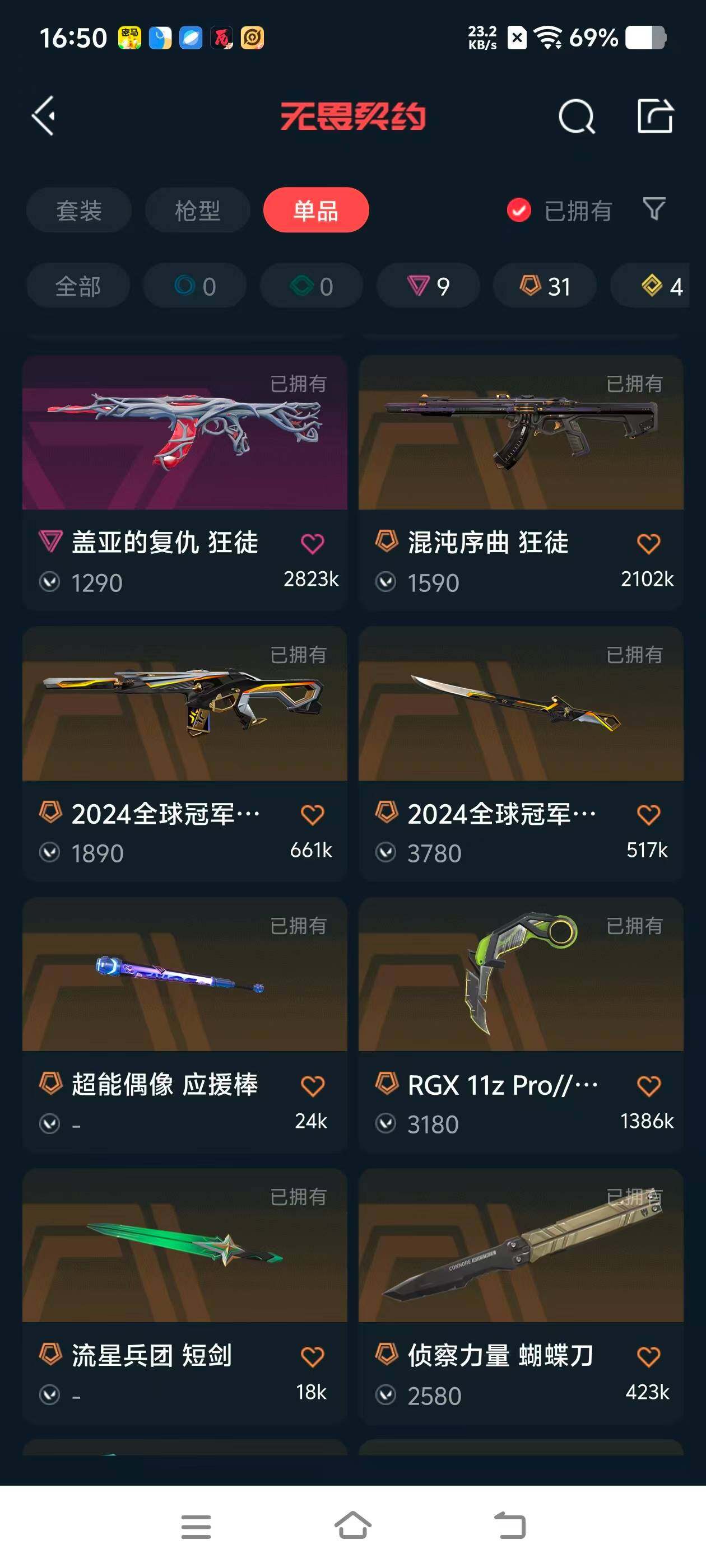Select the orange currency filter showing 31
The image size is (706, 1568).
[544, 286]
